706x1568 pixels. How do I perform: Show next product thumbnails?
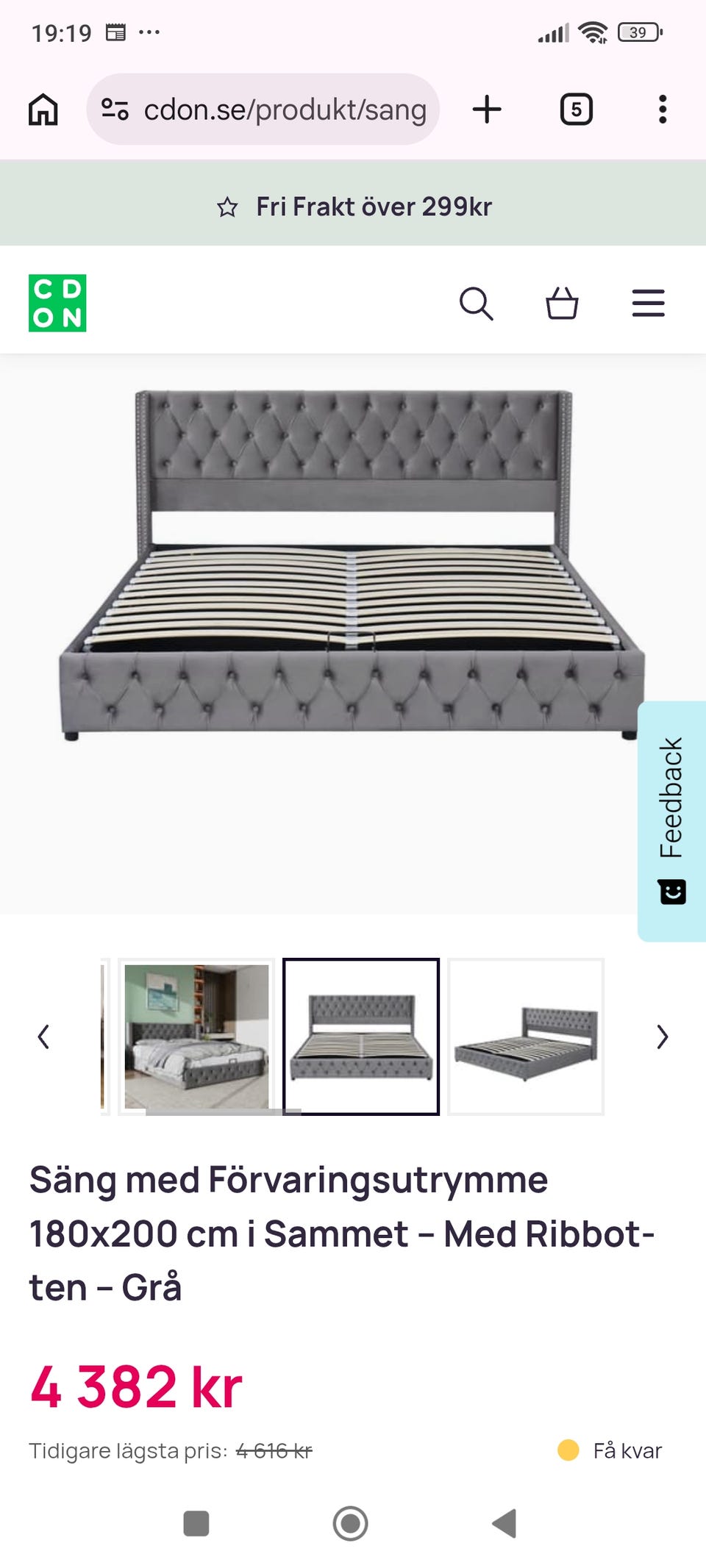(663, 1037)
